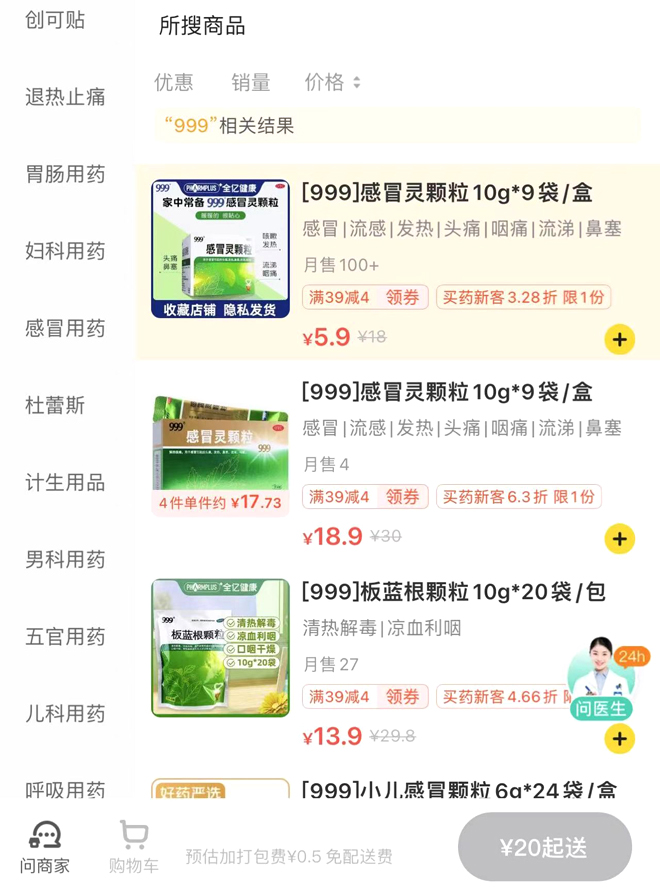This screenshot has width=660, height=889.
Task: Open the 妇科用药 category
Action: coord(65,251)
